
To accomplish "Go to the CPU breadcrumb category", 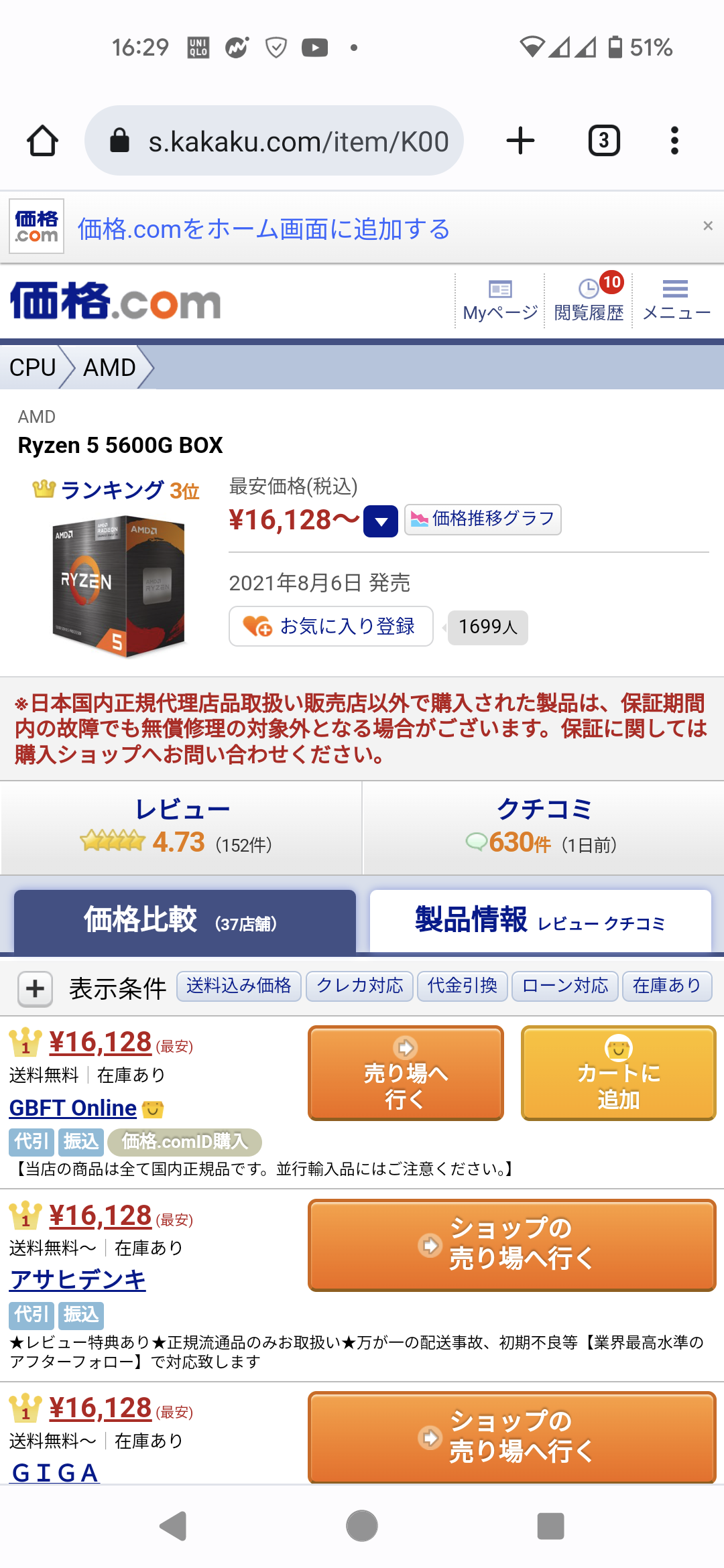I will [32, 367].
